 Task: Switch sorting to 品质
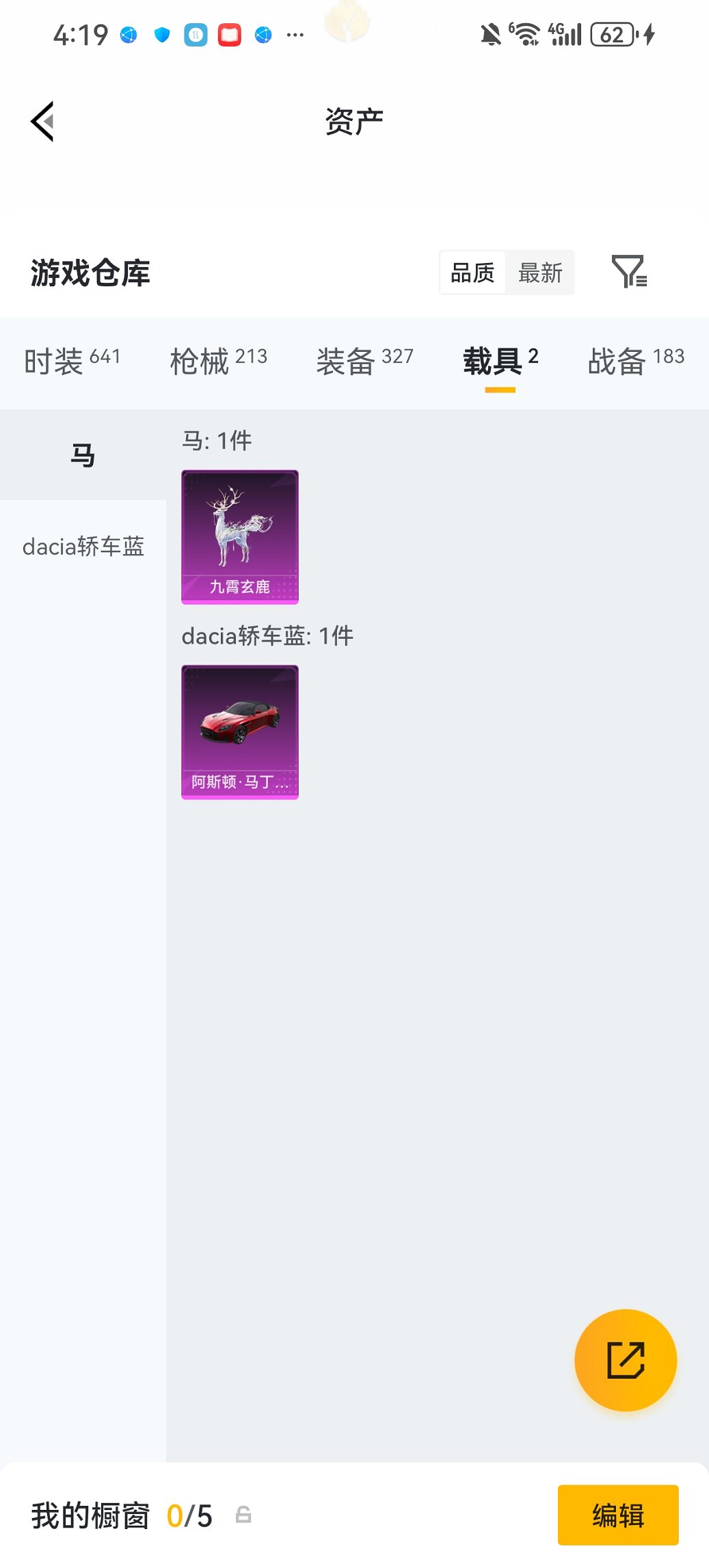tap(472, 272)
